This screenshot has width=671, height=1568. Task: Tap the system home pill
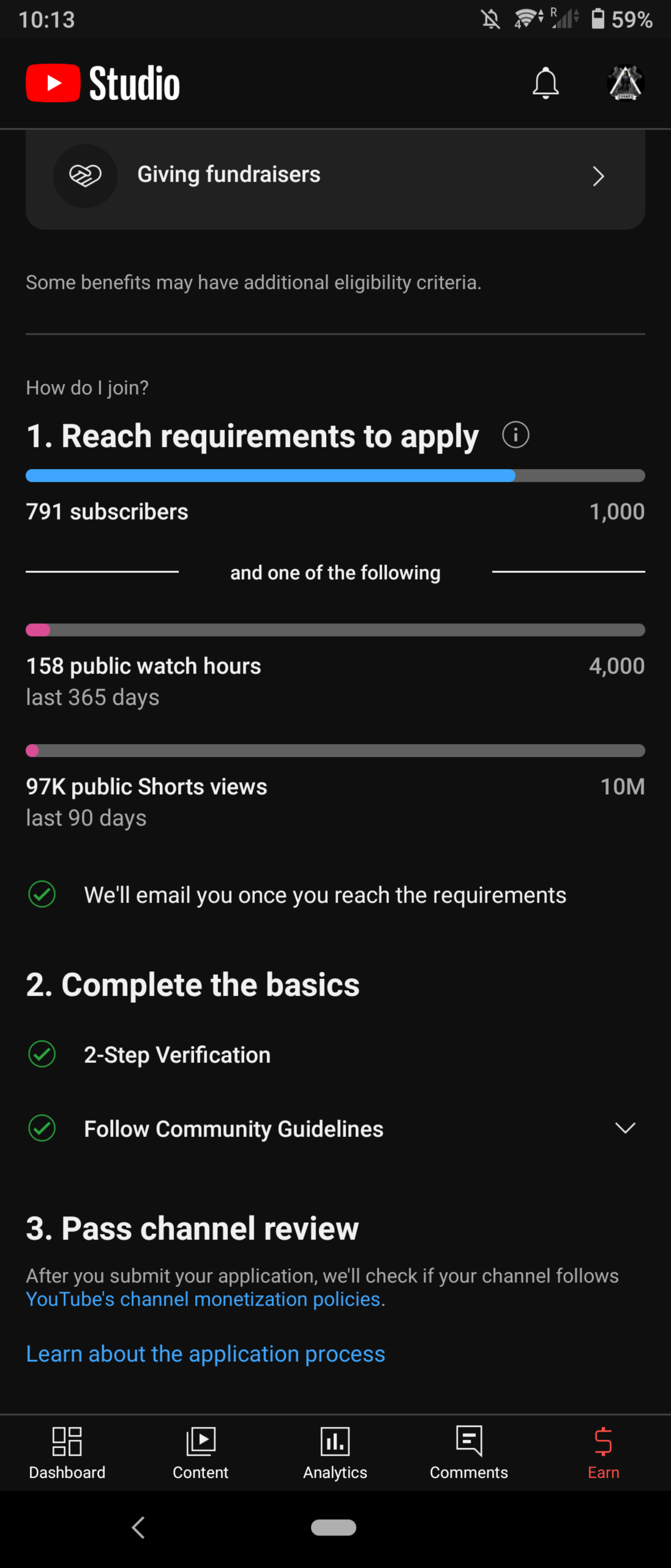(333, 1527)
